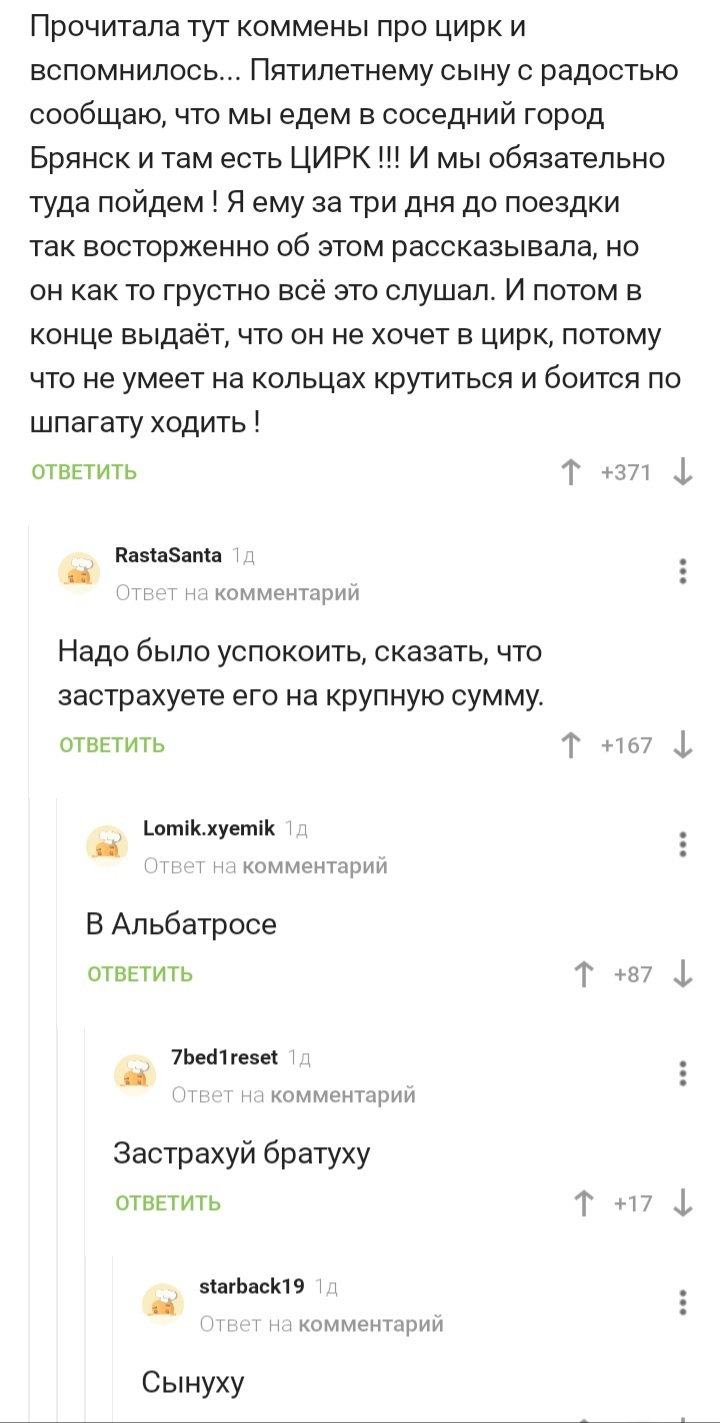
Task: Upvote the circus comment with +371
Action: point(571,473)
